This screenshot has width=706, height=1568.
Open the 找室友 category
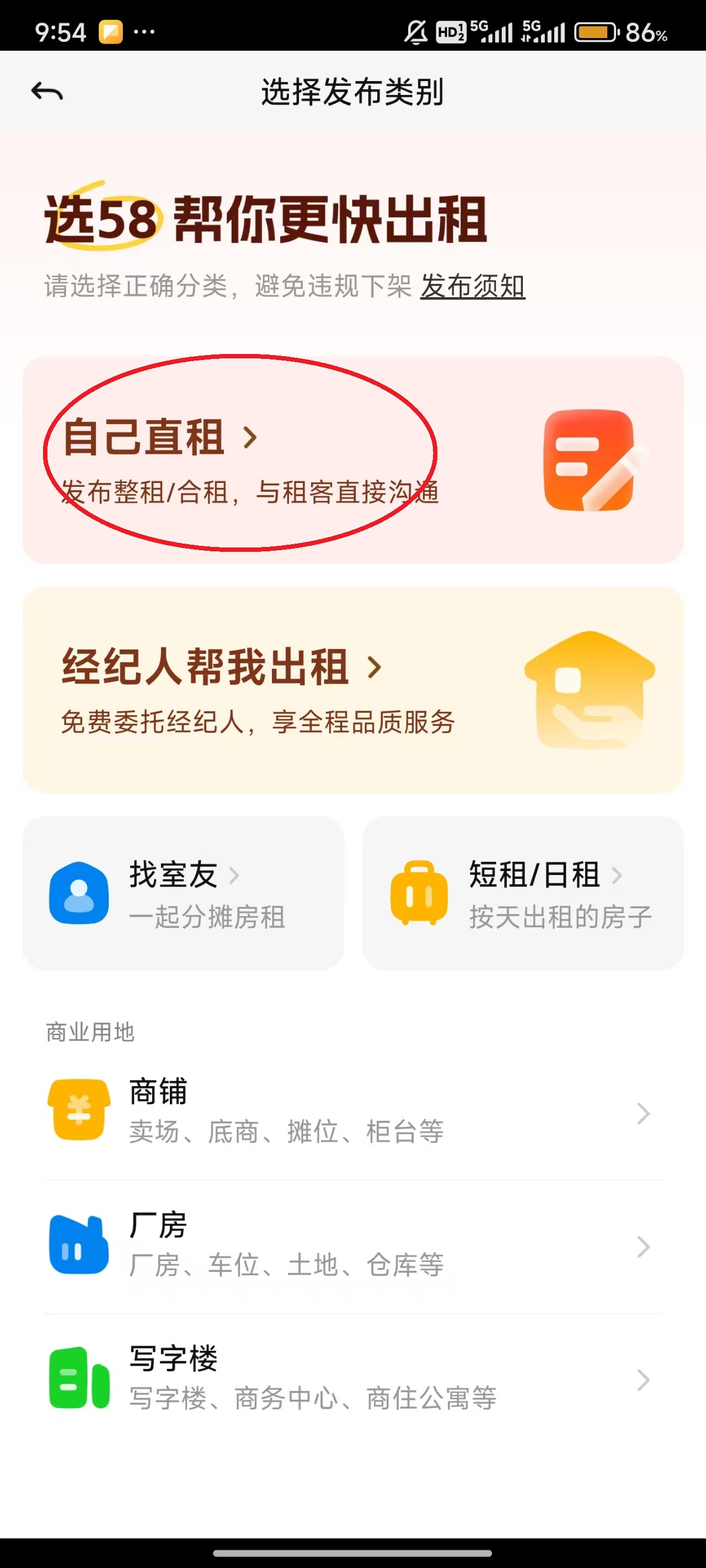(183, 893)
